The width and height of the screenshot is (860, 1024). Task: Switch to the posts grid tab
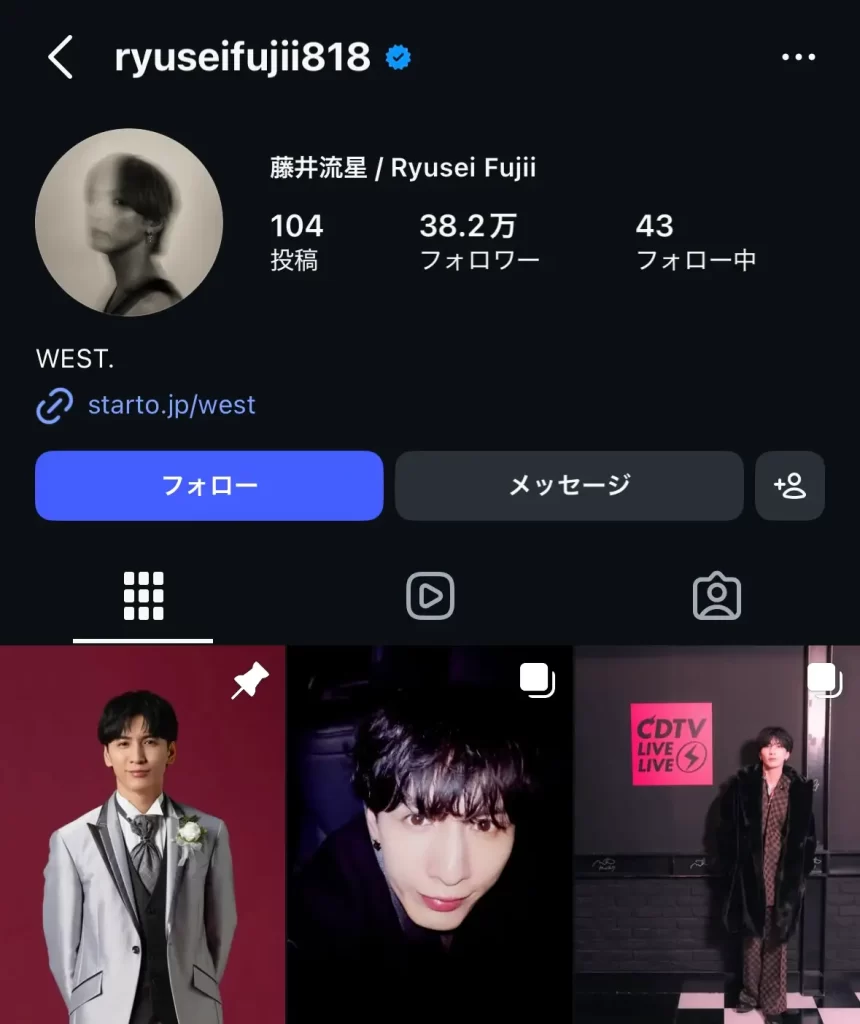coord(143,597)
